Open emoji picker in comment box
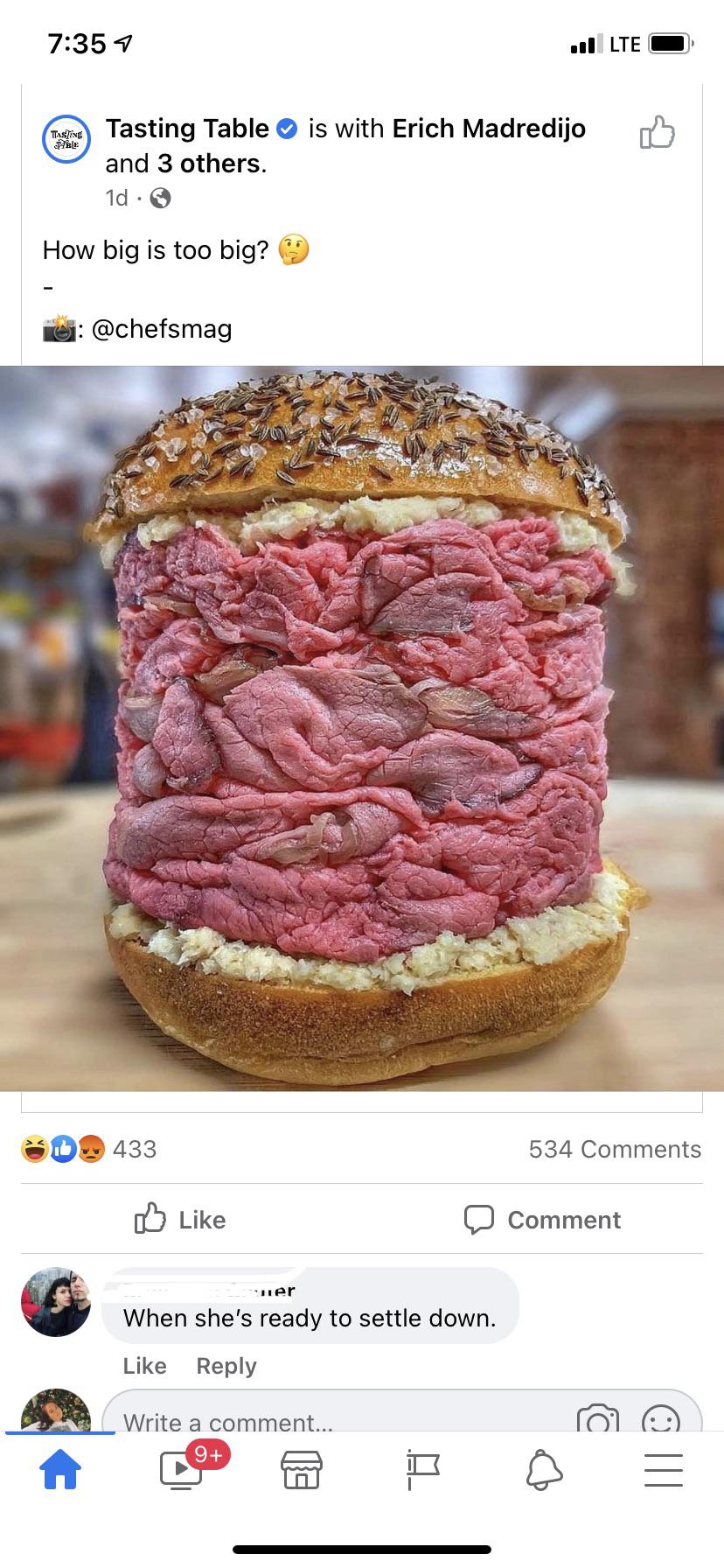The height and width of the screenshot is (1568, 724). click(x=661, y=1419)
